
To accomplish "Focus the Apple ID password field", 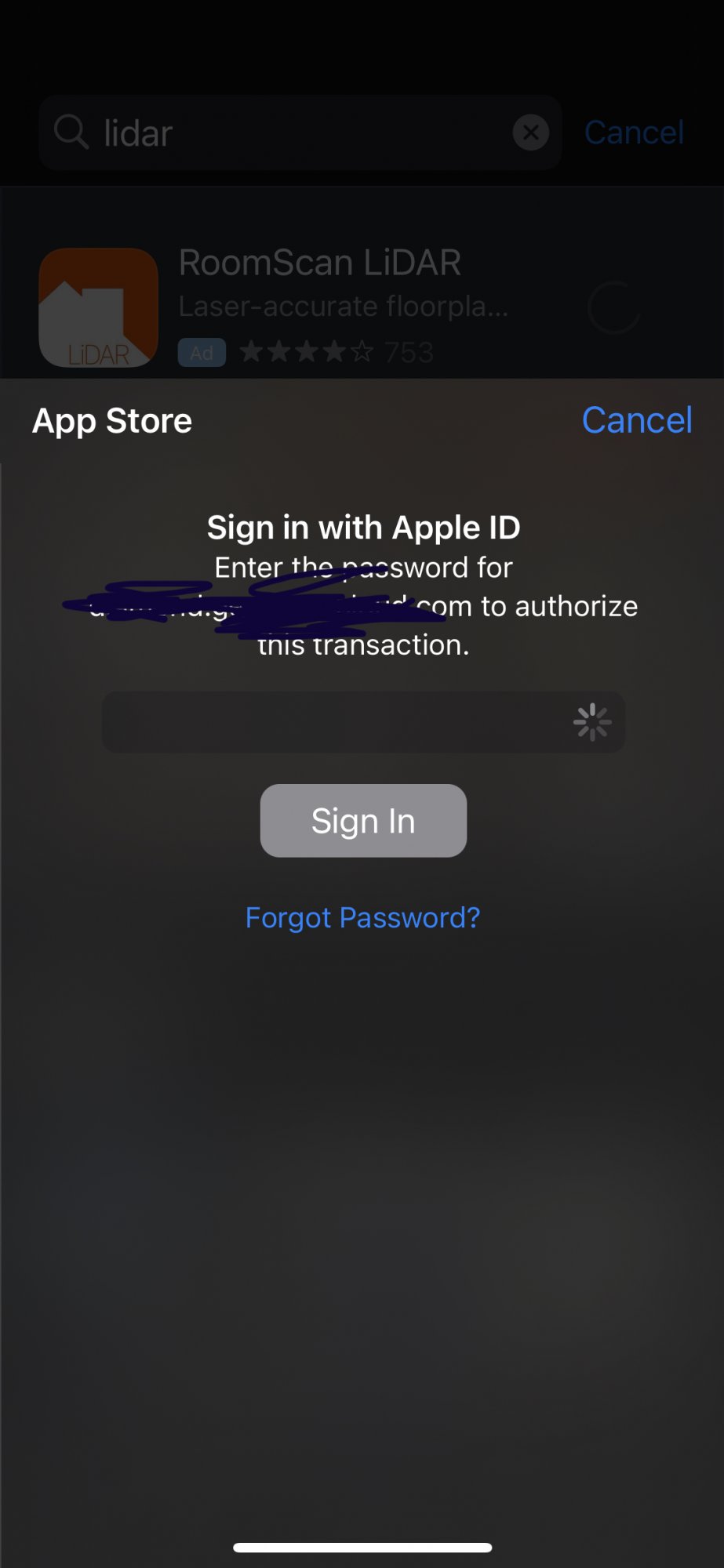I will click(337, 722).
